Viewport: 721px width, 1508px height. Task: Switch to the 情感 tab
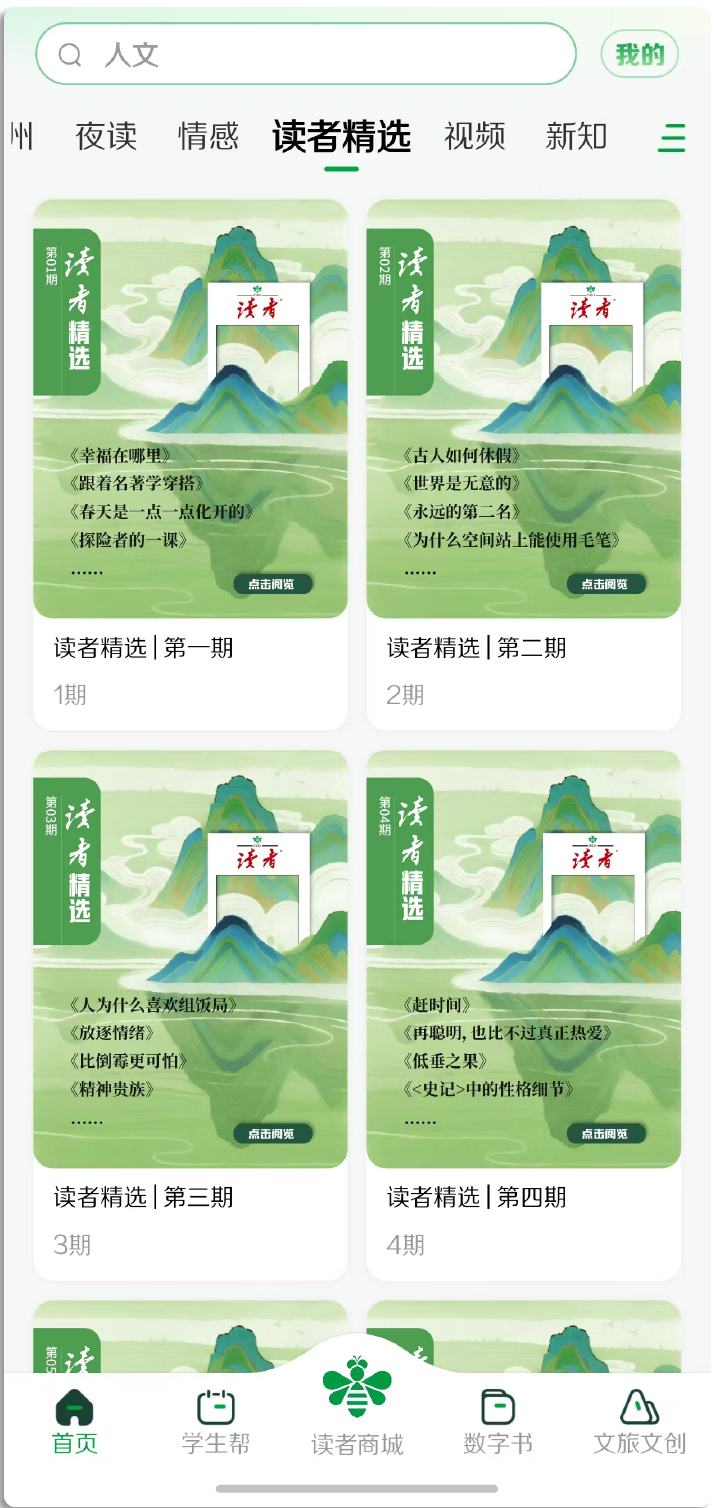tap(208, 136)
